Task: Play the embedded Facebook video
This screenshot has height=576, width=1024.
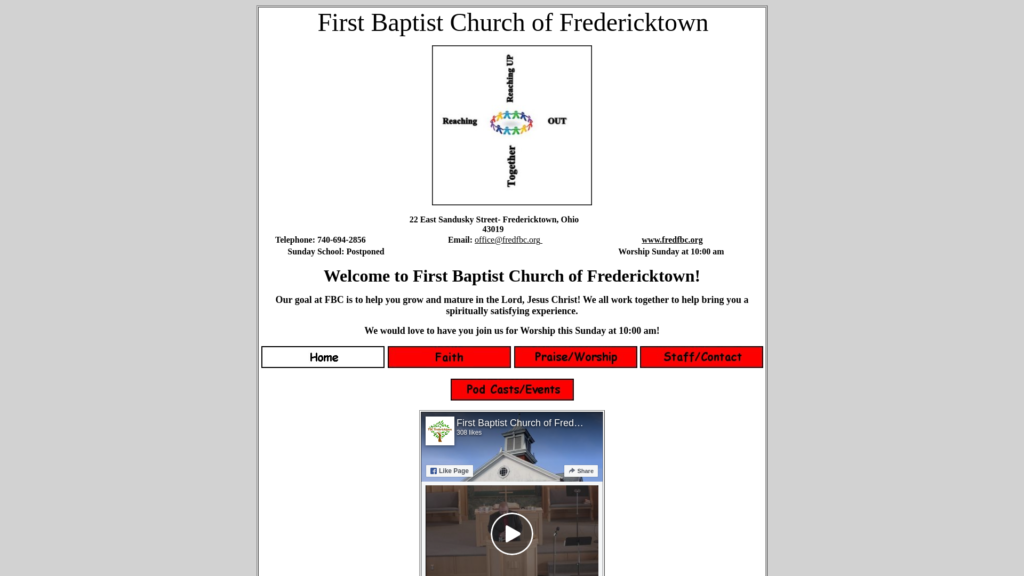Action: point(512,533)
